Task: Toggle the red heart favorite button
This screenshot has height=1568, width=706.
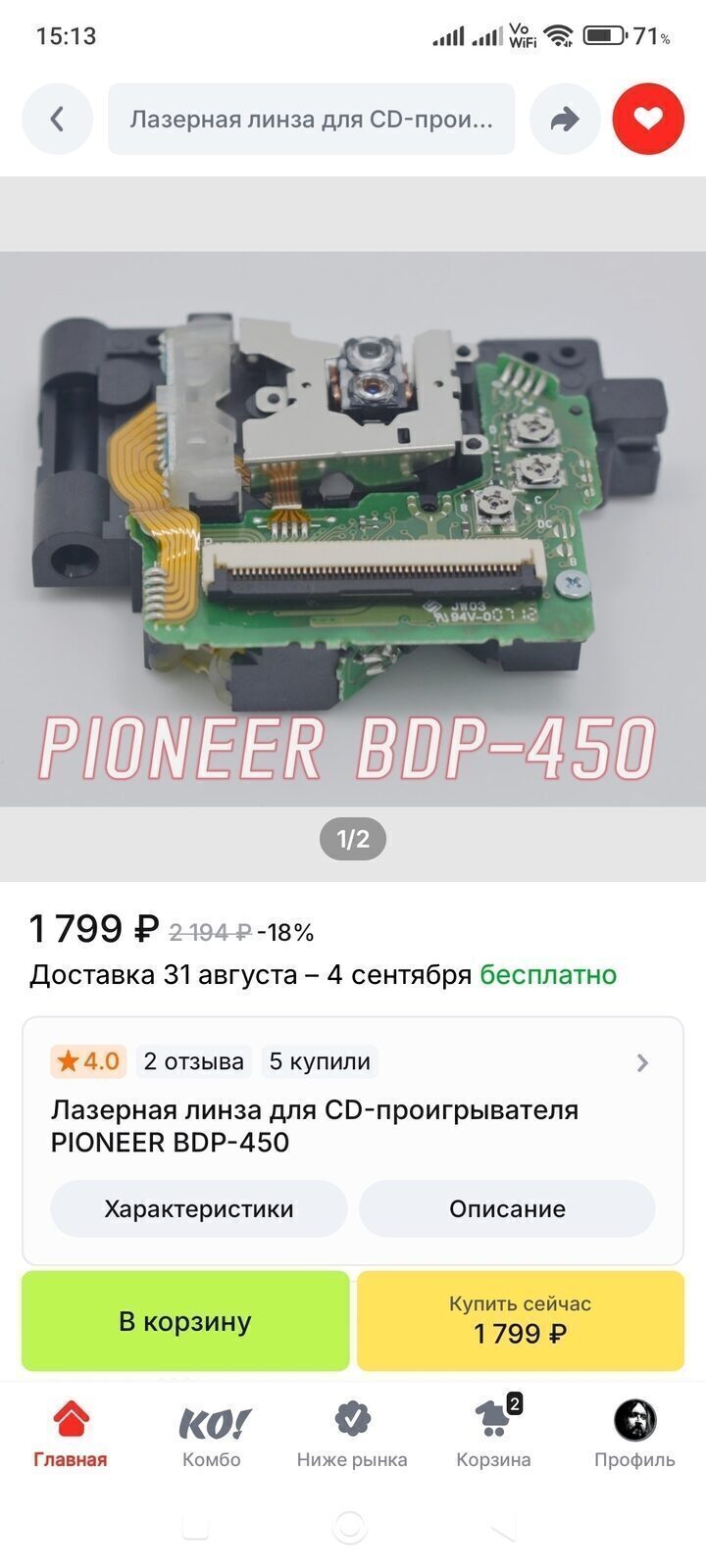Action: click(x=647, y=119)
